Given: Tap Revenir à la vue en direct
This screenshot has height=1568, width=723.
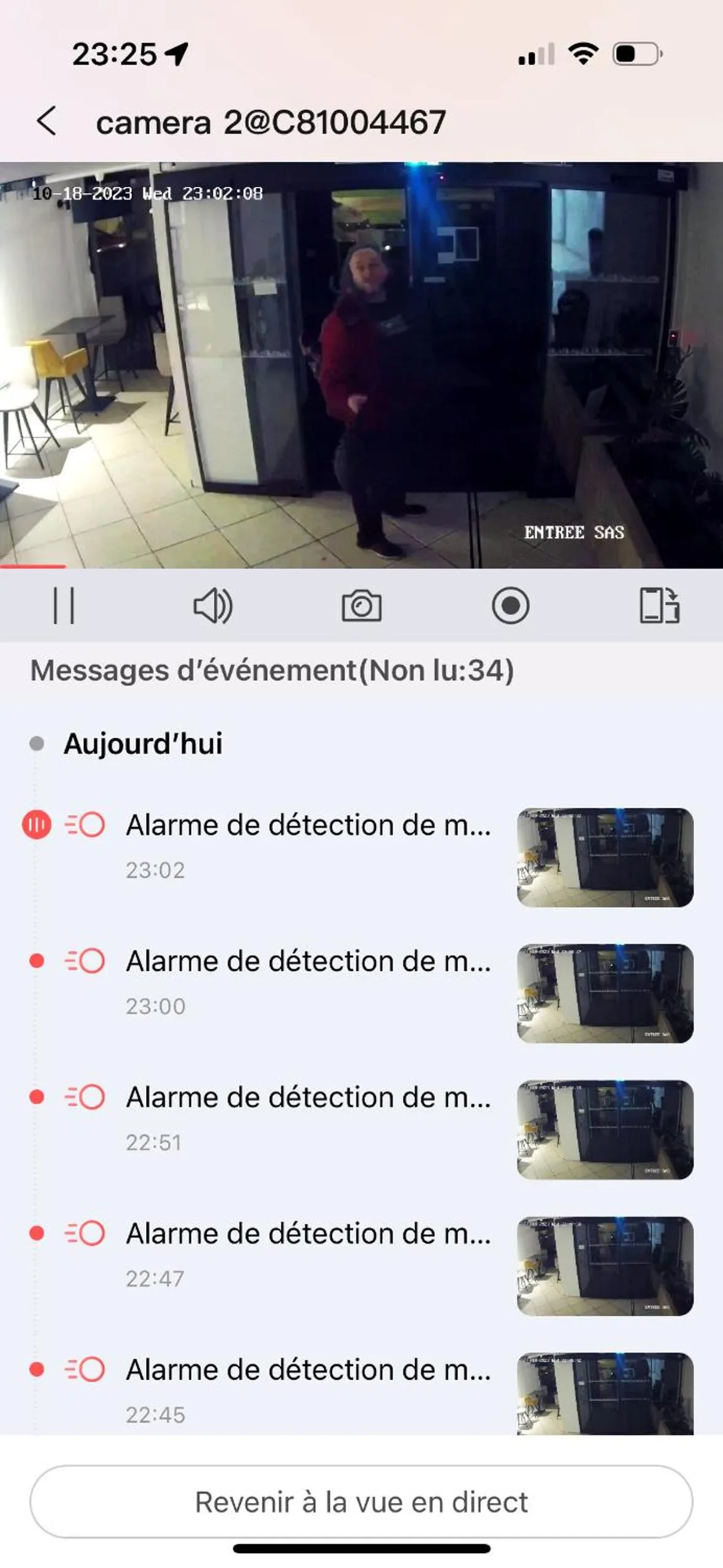Looking at the screenshot, I should 361,1502.
